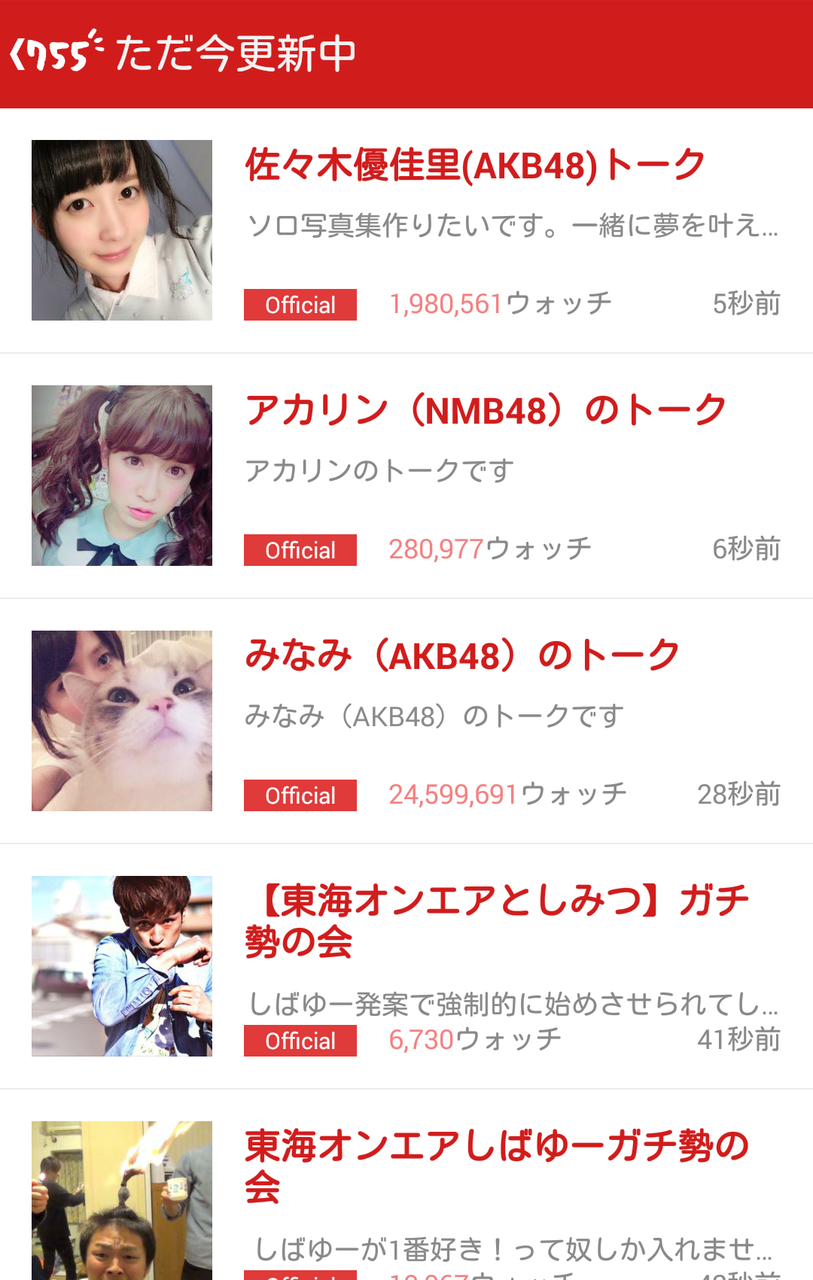Image resolution: width=813 pixels, height=1280 pixels.
Task: Open アカリン（NMB48）のトーク
Action: point(406,476)
